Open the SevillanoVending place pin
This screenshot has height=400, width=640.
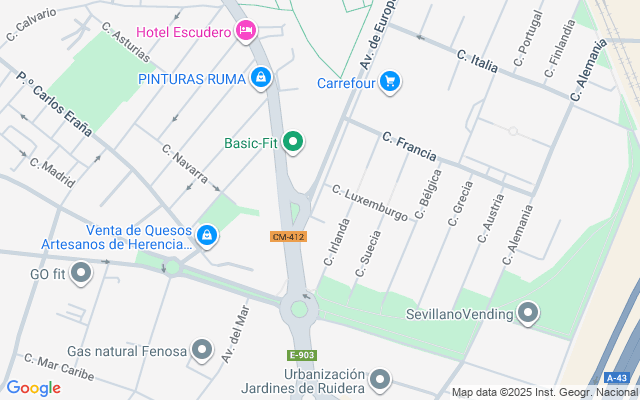pyautogui.click(x=528, y=314)
